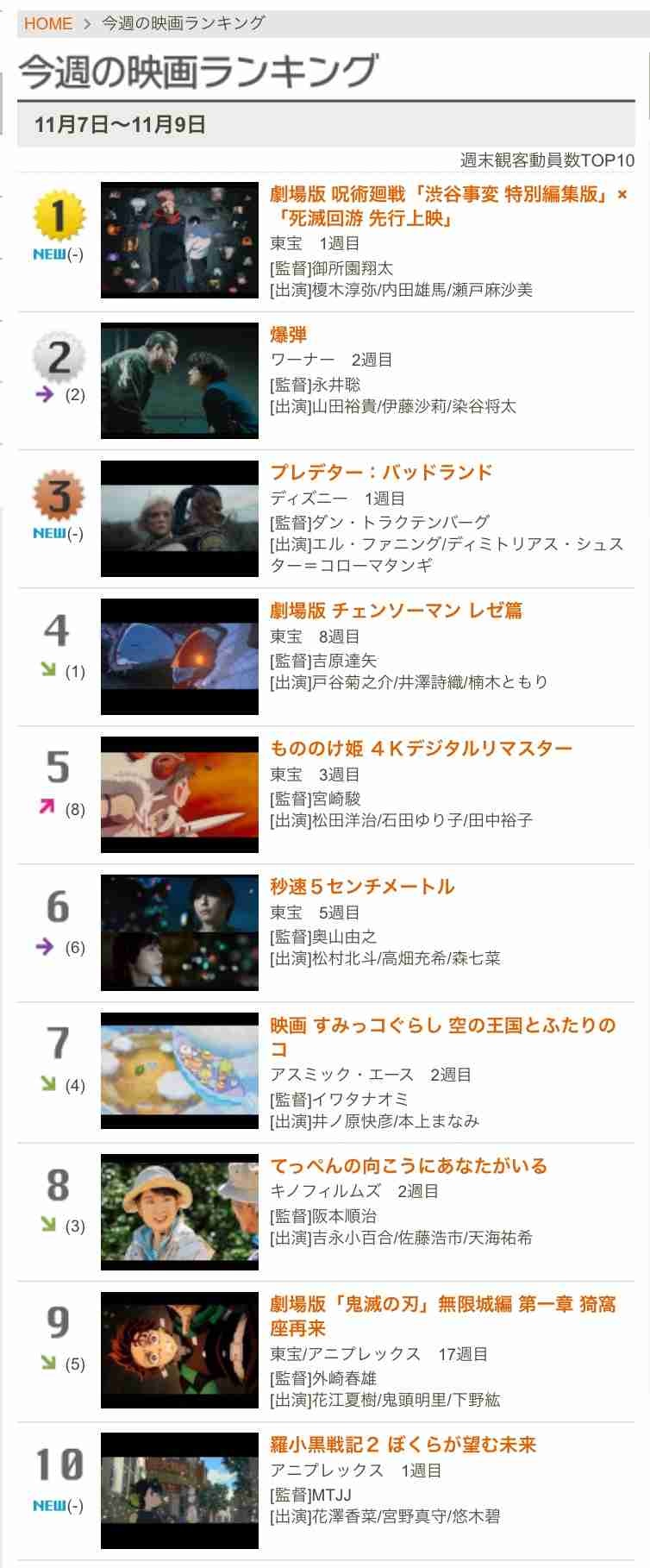Image resolution: width=650 pixels, height=1568 pixels.
Task: Tap the てっぺんの向こうにあなたがいる thumbnail
Action: pyautogui.click(x=179, y=1212)
